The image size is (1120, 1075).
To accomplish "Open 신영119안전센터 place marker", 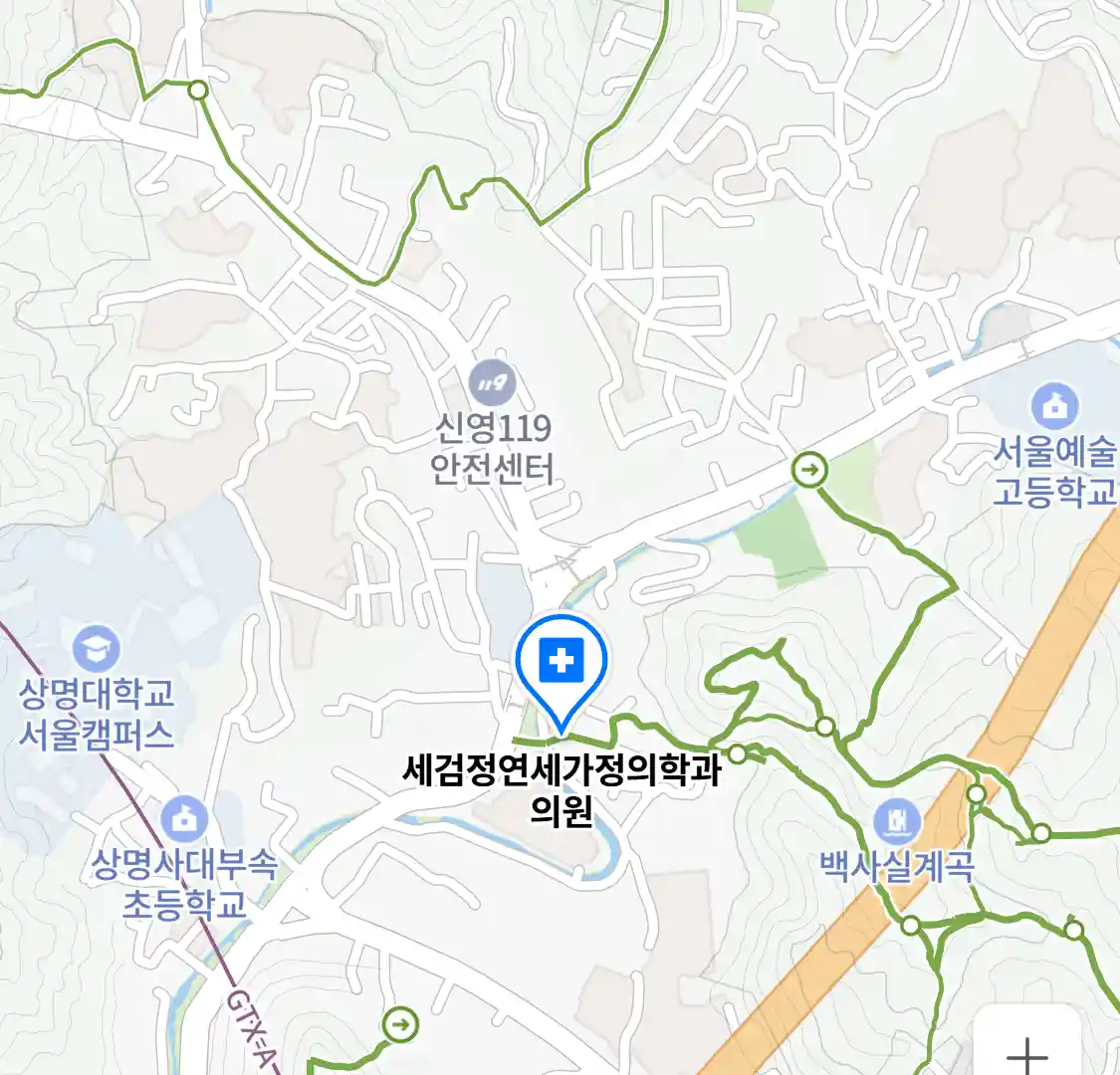I will point(492,382).
